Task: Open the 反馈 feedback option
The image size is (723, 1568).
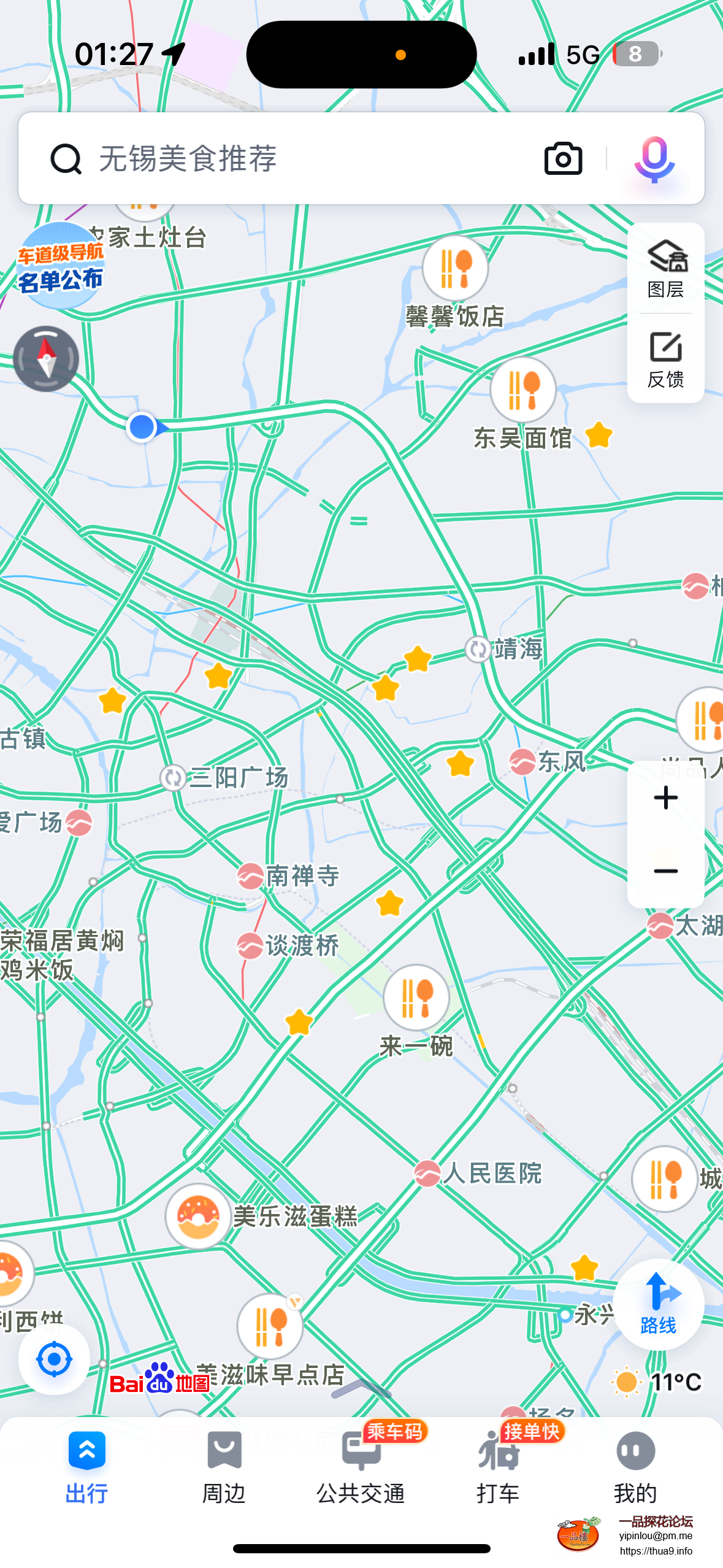Action: (666, 360)
